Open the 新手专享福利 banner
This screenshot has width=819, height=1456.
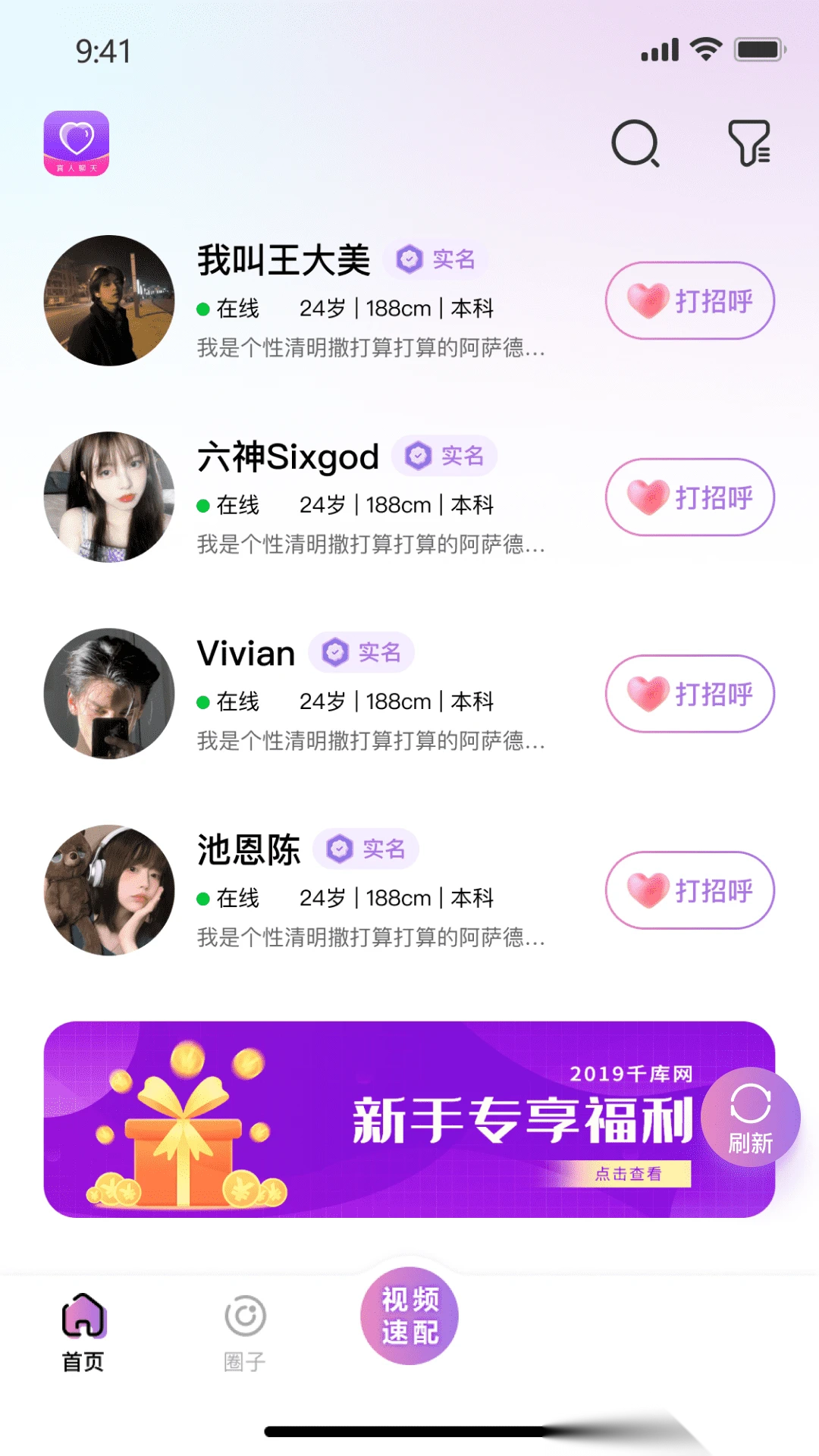[x=379, y=1119]
